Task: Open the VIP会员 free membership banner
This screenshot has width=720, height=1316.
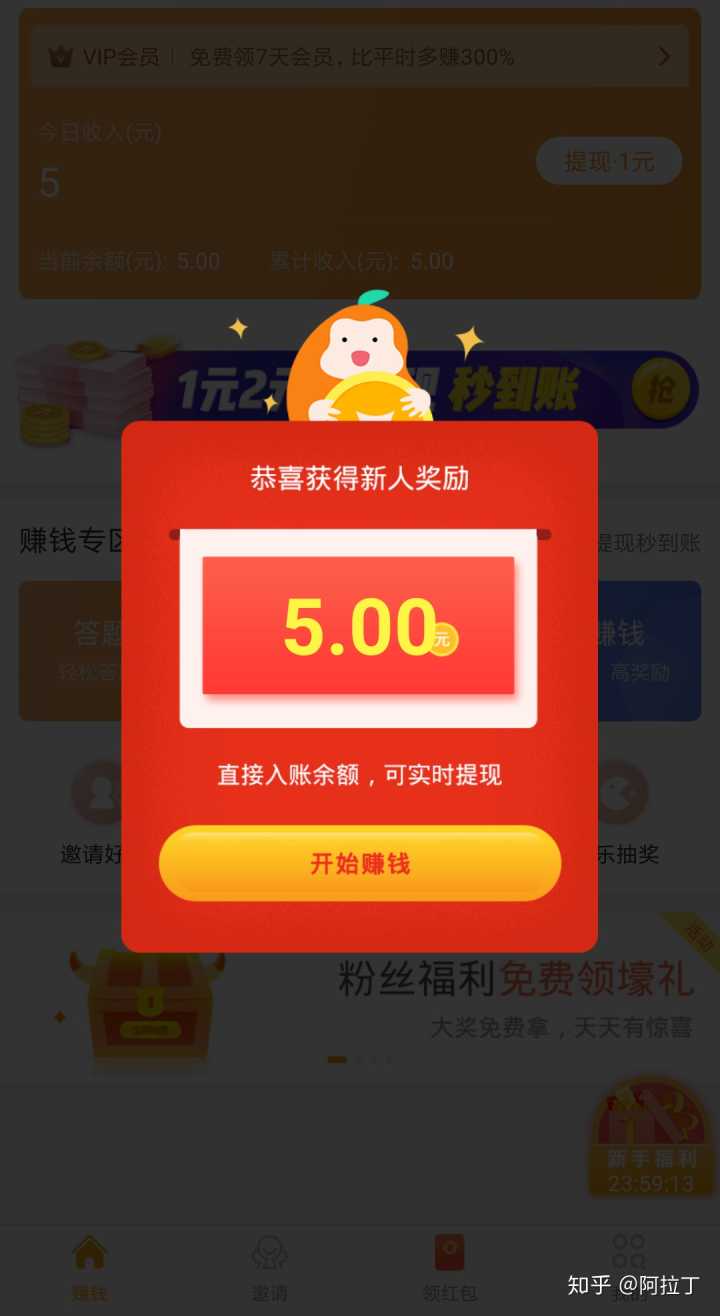Action: point(360,57)
